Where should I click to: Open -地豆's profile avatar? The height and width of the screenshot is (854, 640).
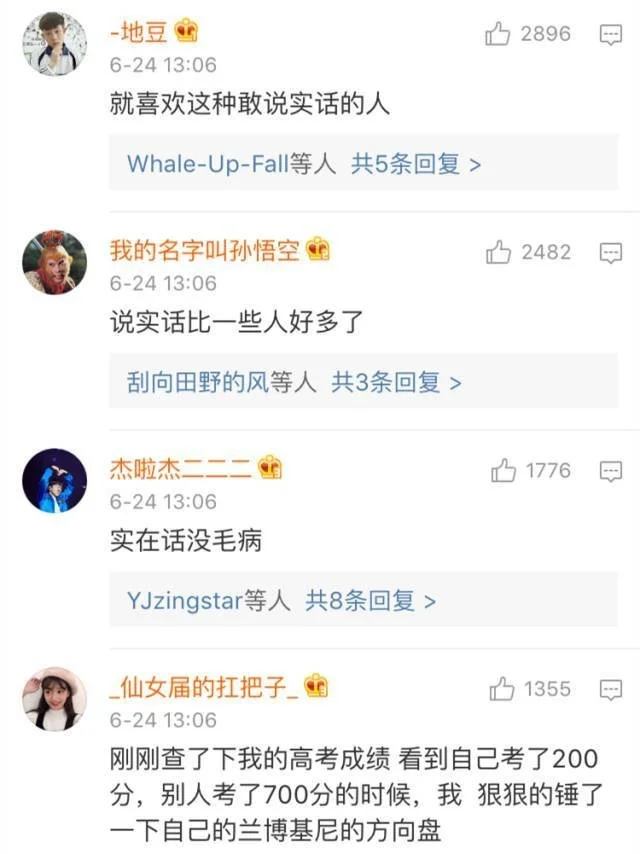(x=54, y=44)
